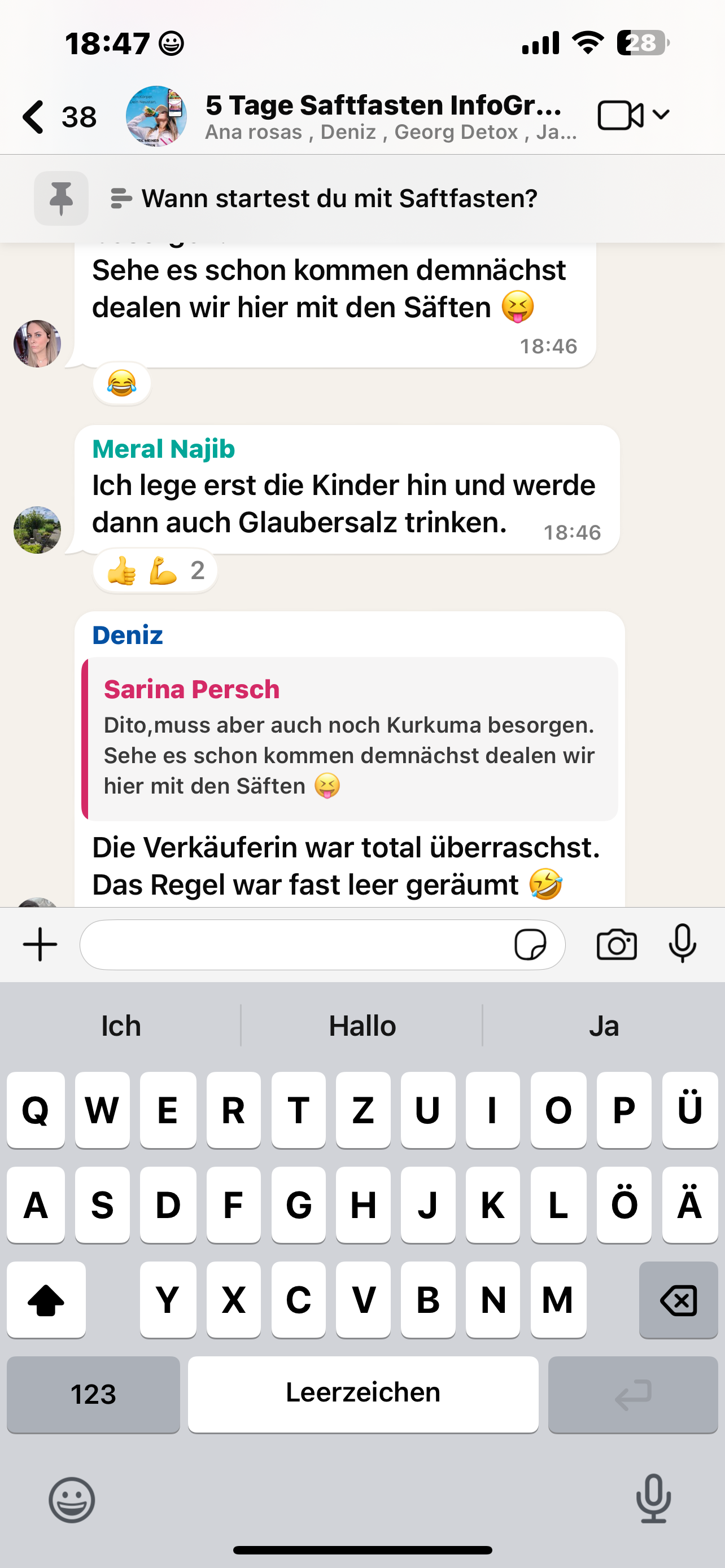Tap the pin icon on the pinned message
Viewport: 725px width, 1568px height.
pos(60,198)
